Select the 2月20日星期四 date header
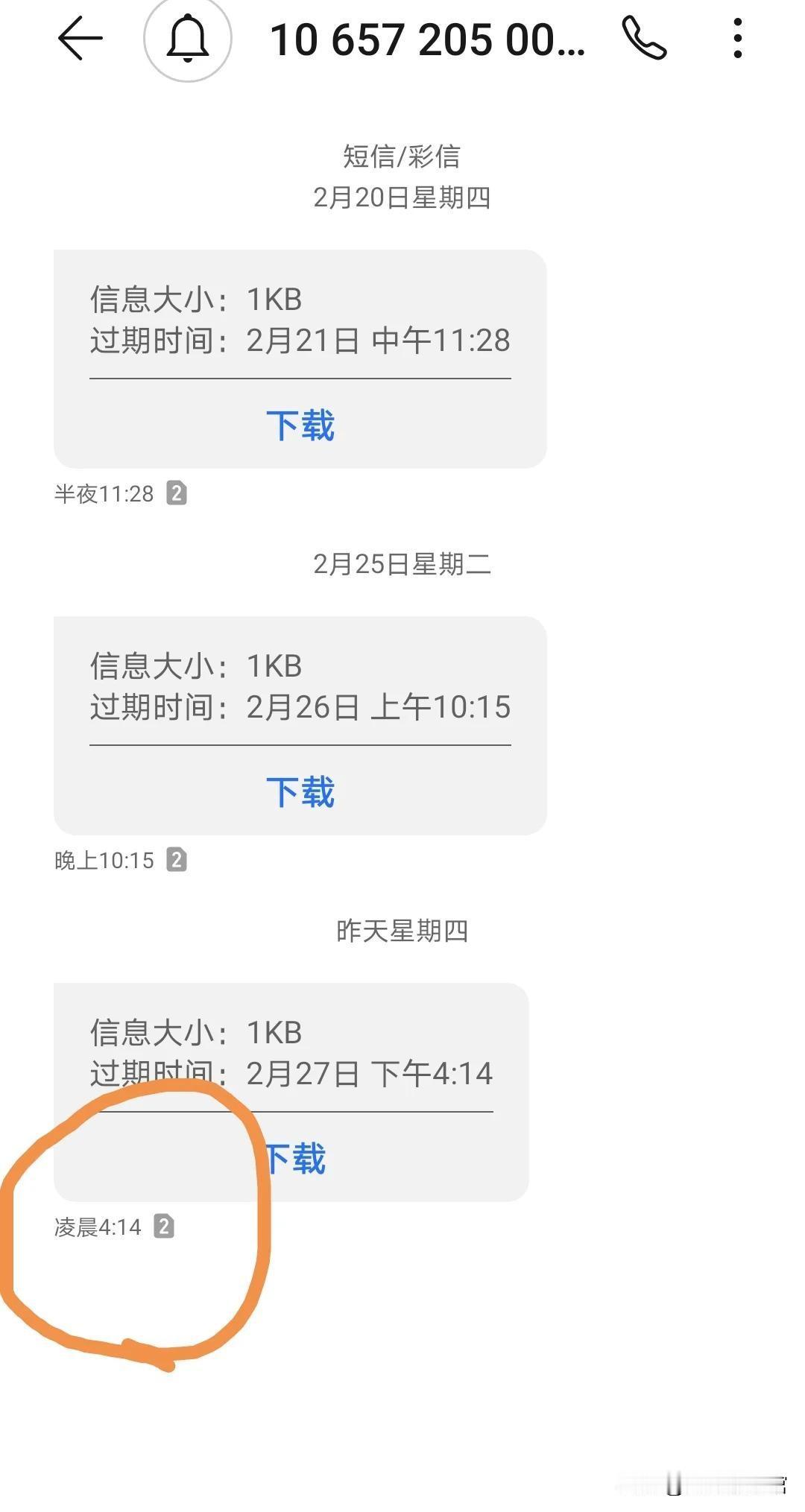805x1512 pixels. click(x=402, y=197)
